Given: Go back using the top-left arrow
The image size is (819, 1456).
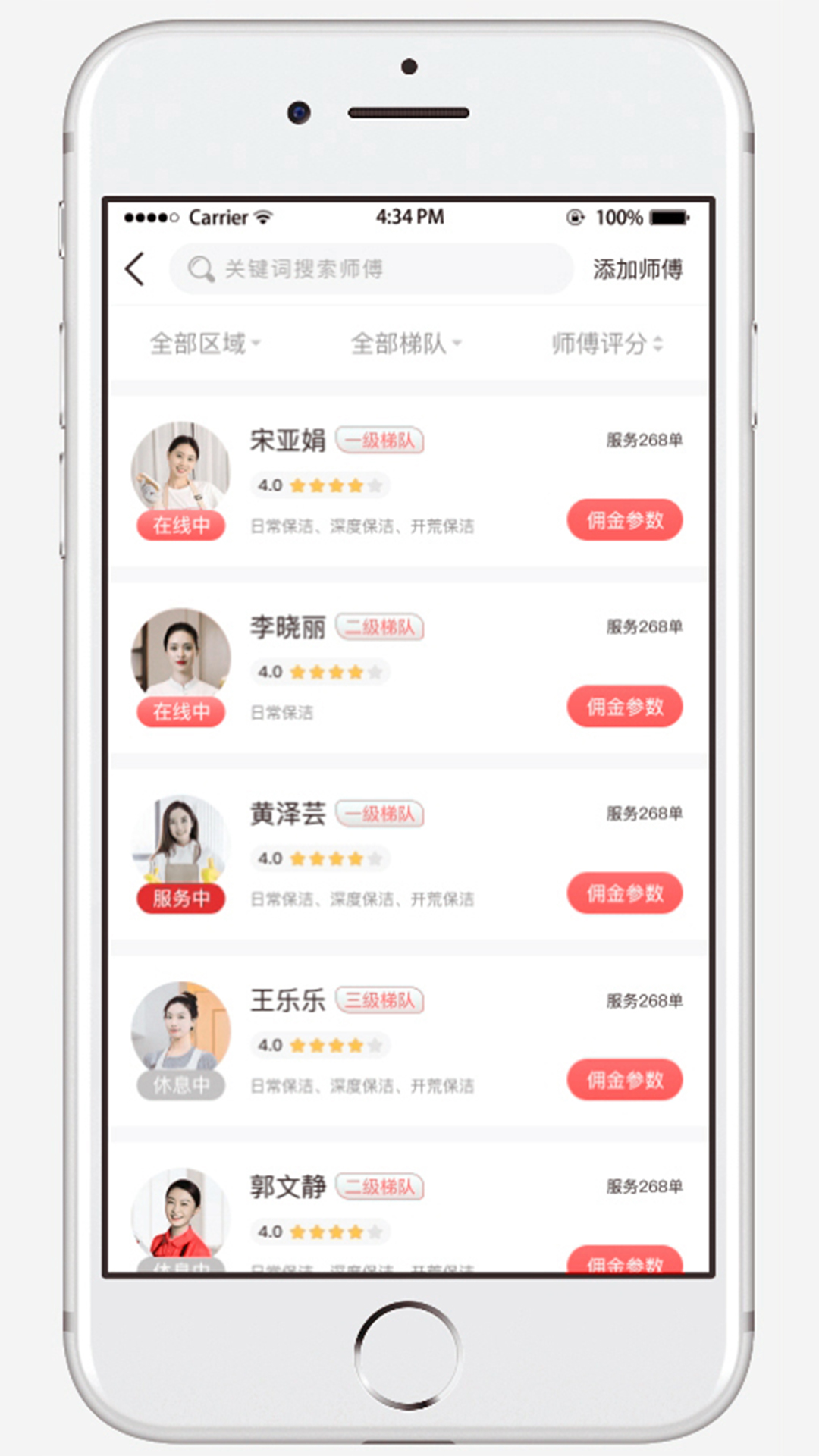Looking at the screenshot, I should coord(135,269).
